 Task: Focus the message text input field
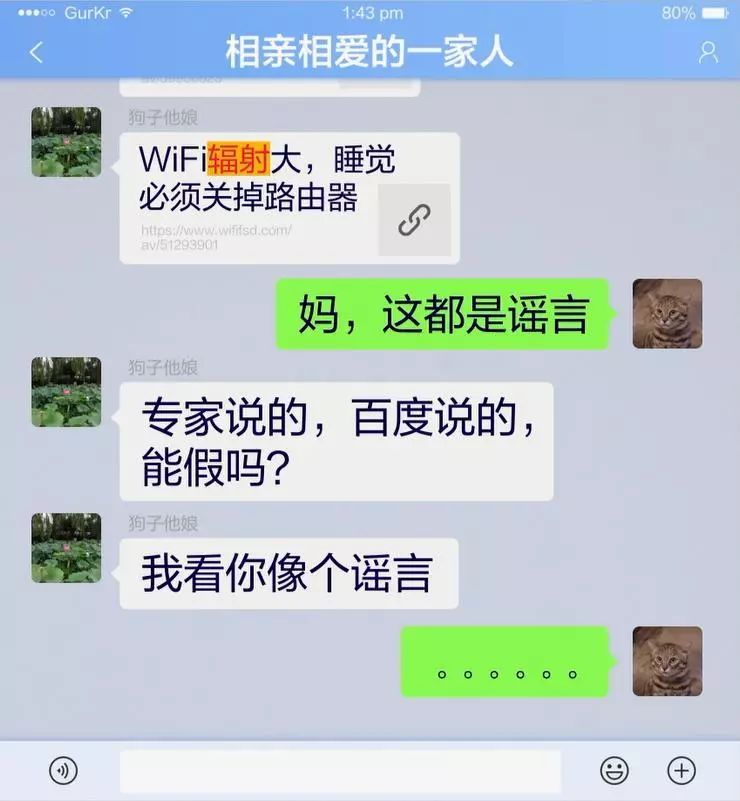340,771
